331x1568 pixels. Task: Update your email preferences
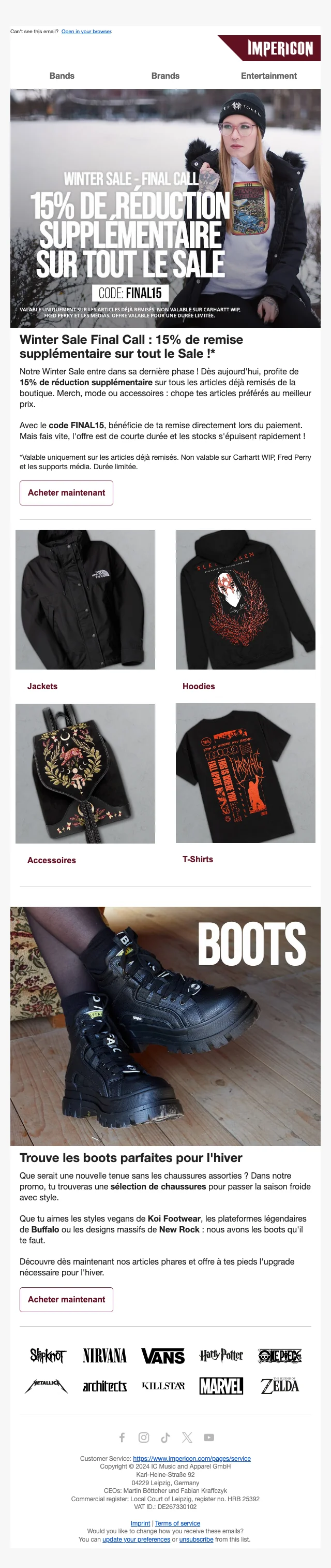[x=136, y=1539]
